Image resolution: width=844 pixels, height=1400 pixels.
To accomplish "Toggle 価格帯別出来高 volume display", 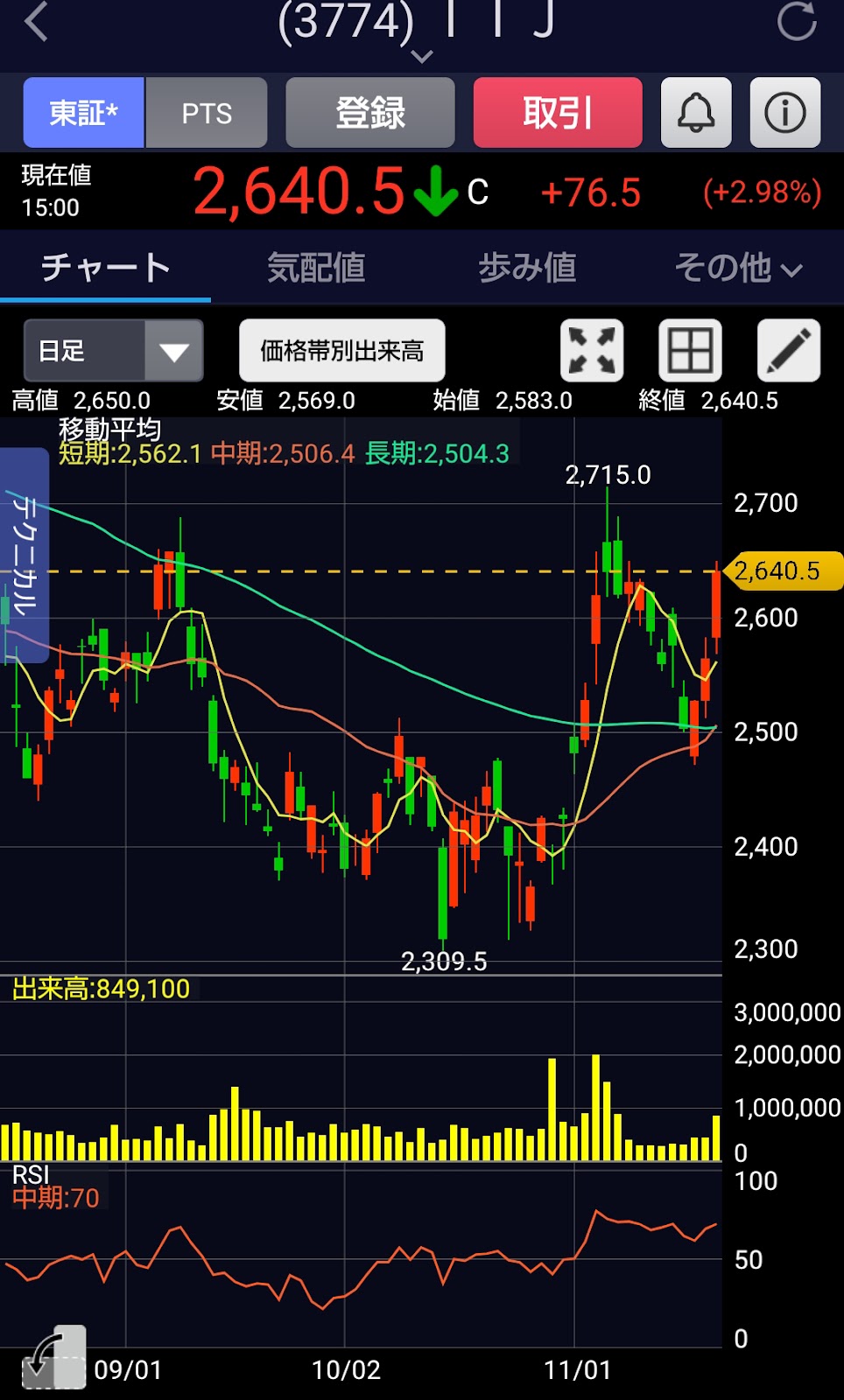I will (342, 351).
